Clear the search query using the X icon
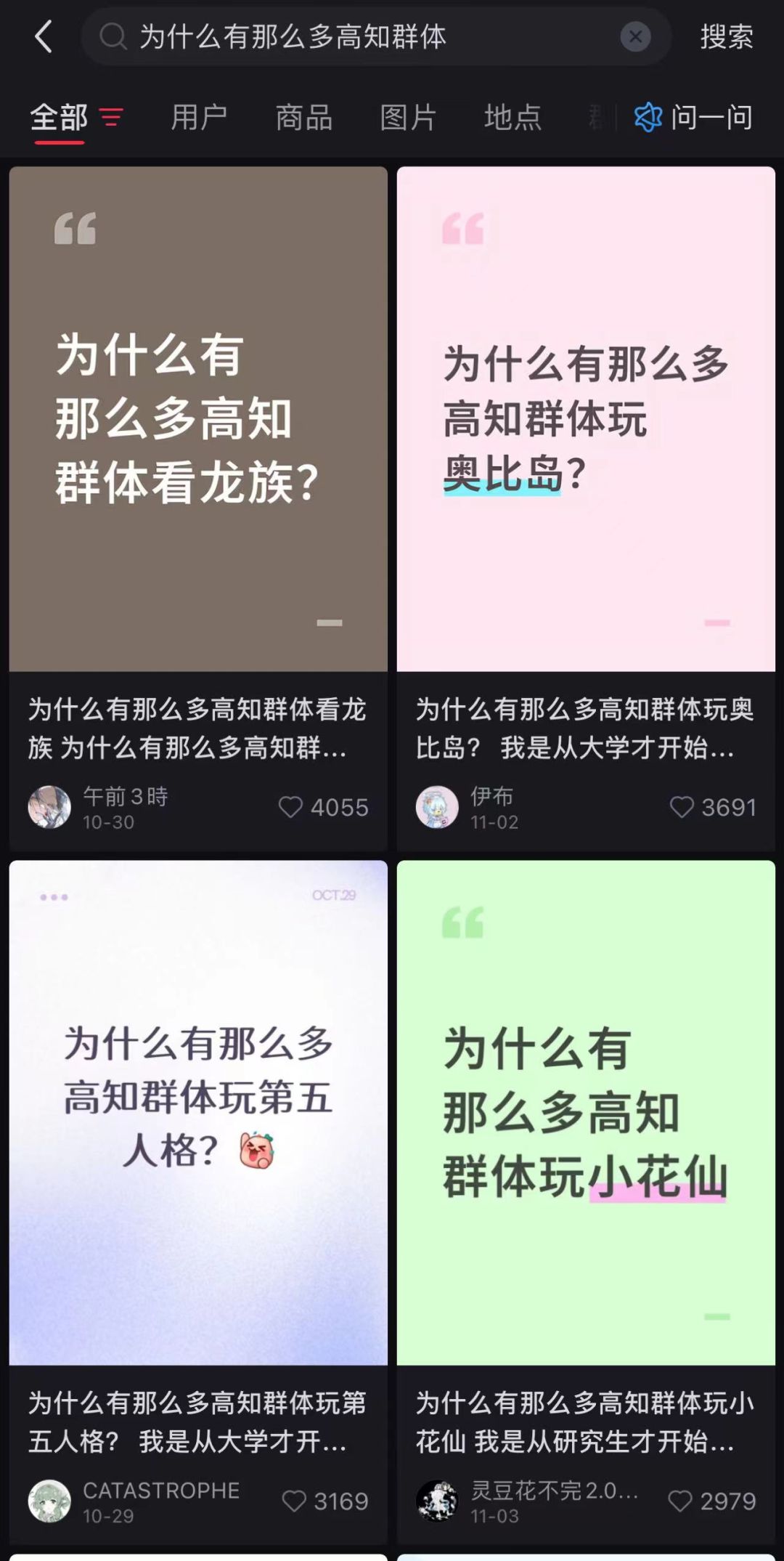This screenshot has height=1561, width=784. coord(635,38)
